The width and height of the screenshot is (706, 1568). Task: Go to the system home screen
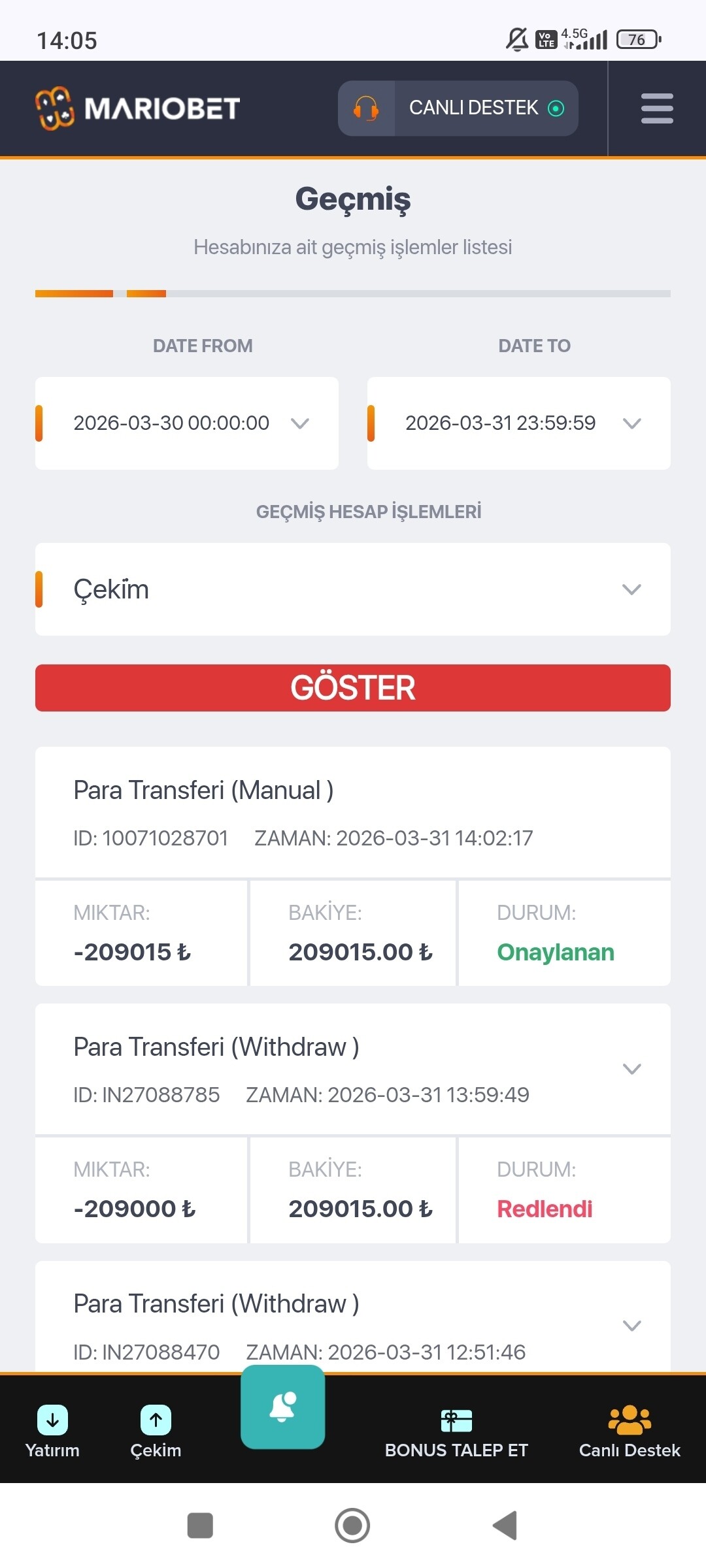[352, 1526]
